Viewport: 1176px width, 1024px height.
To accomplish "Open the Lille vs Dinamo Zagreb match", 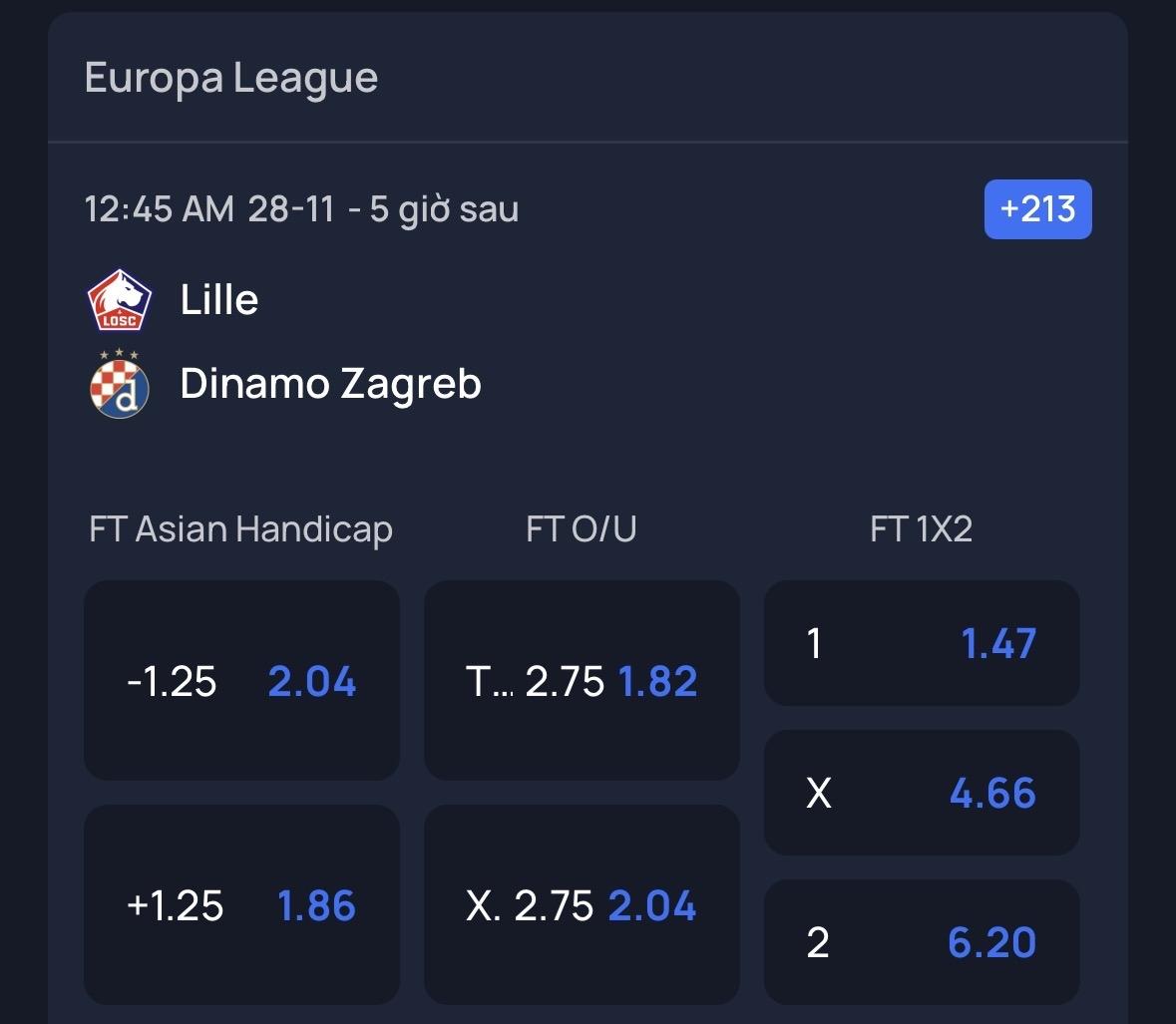I will [x=330, y=342].
